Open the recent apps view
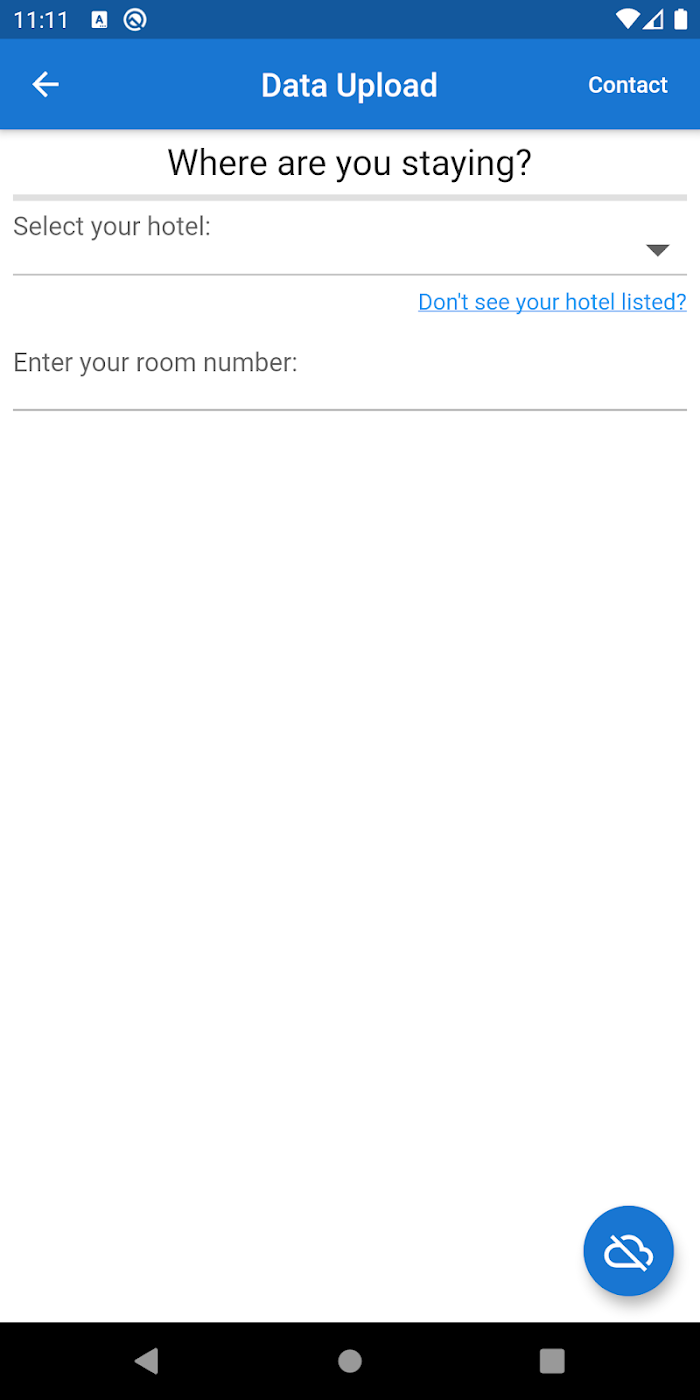This screenshot has width=700, height=1400. point(552,1360)
